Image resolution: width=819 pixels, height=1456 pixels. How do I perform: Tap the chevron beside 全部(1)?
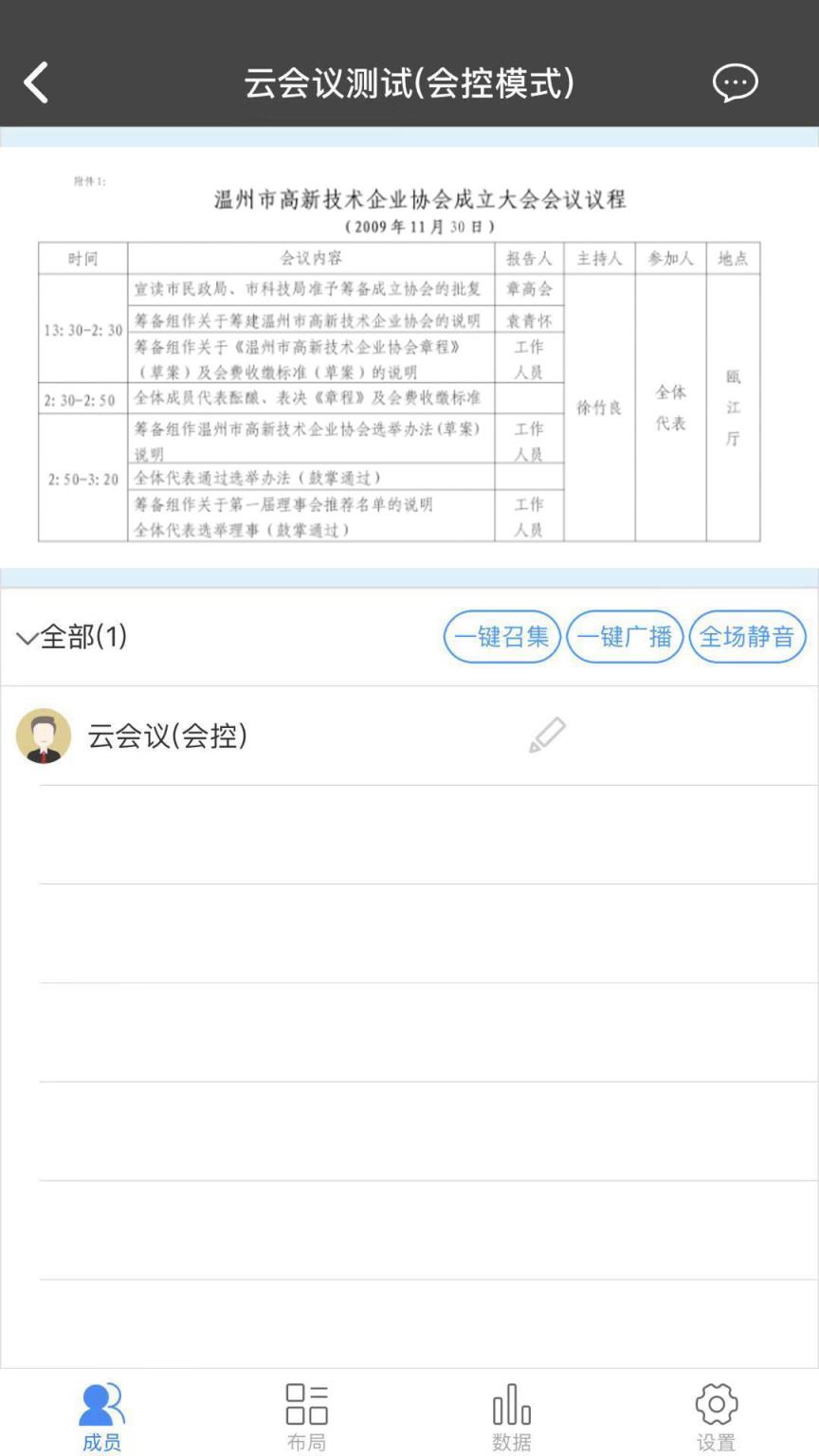pos(26,637)
